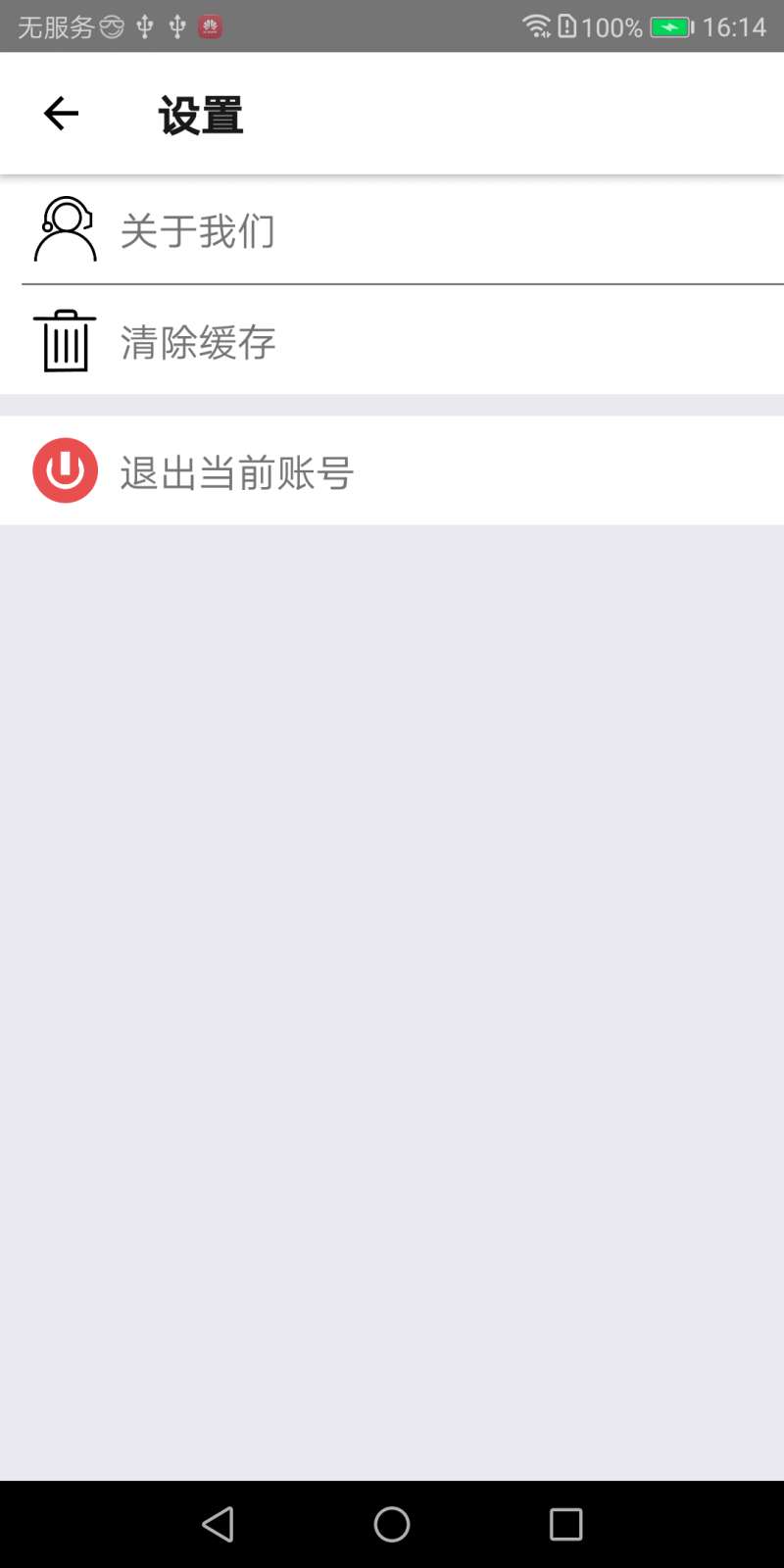Log out via 退出当前账号
Image resolution: width=784 pixels, height=1568 pixels.
pos(392,470)
